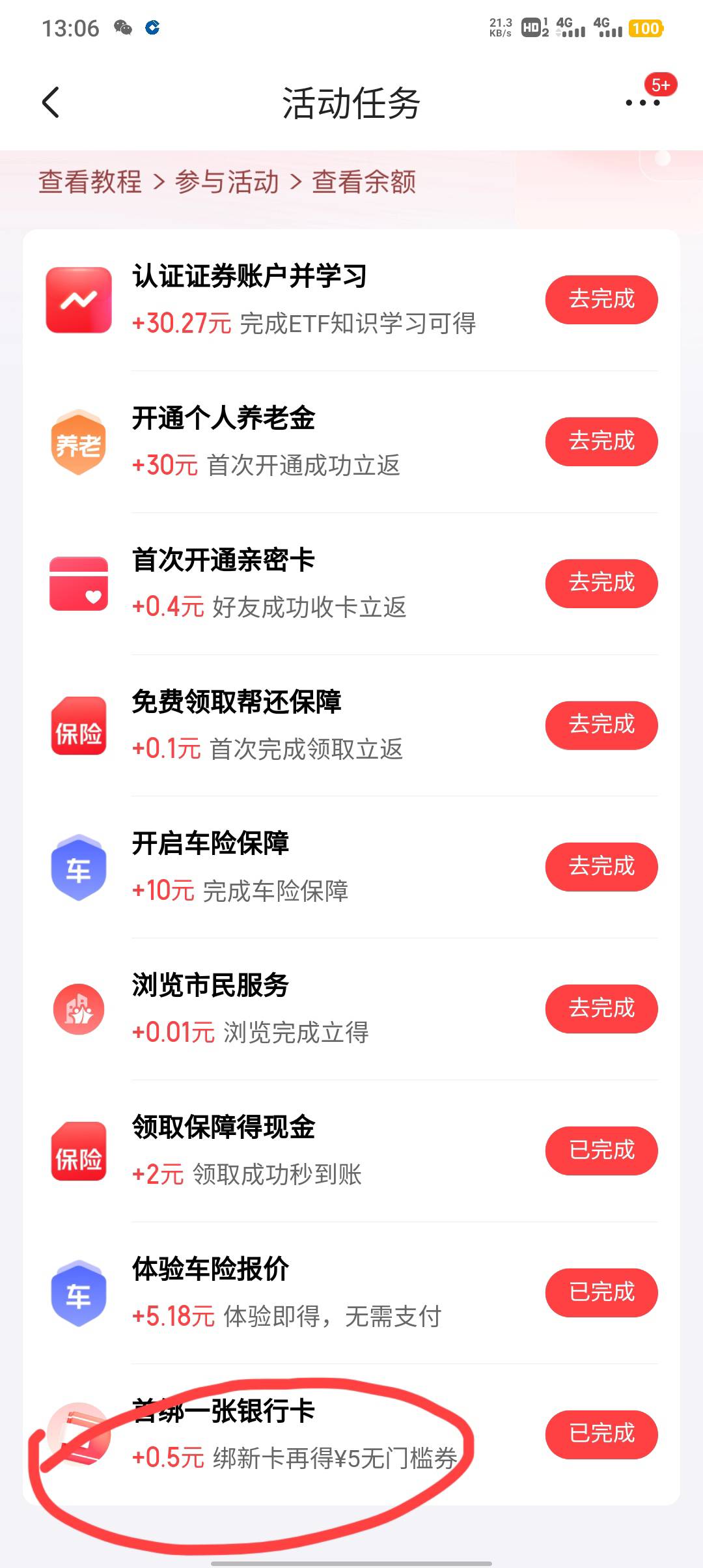Tap 去完成 for 浏览市民服务
Screen dimensions: 703x1568
[x=601, y=1009]
